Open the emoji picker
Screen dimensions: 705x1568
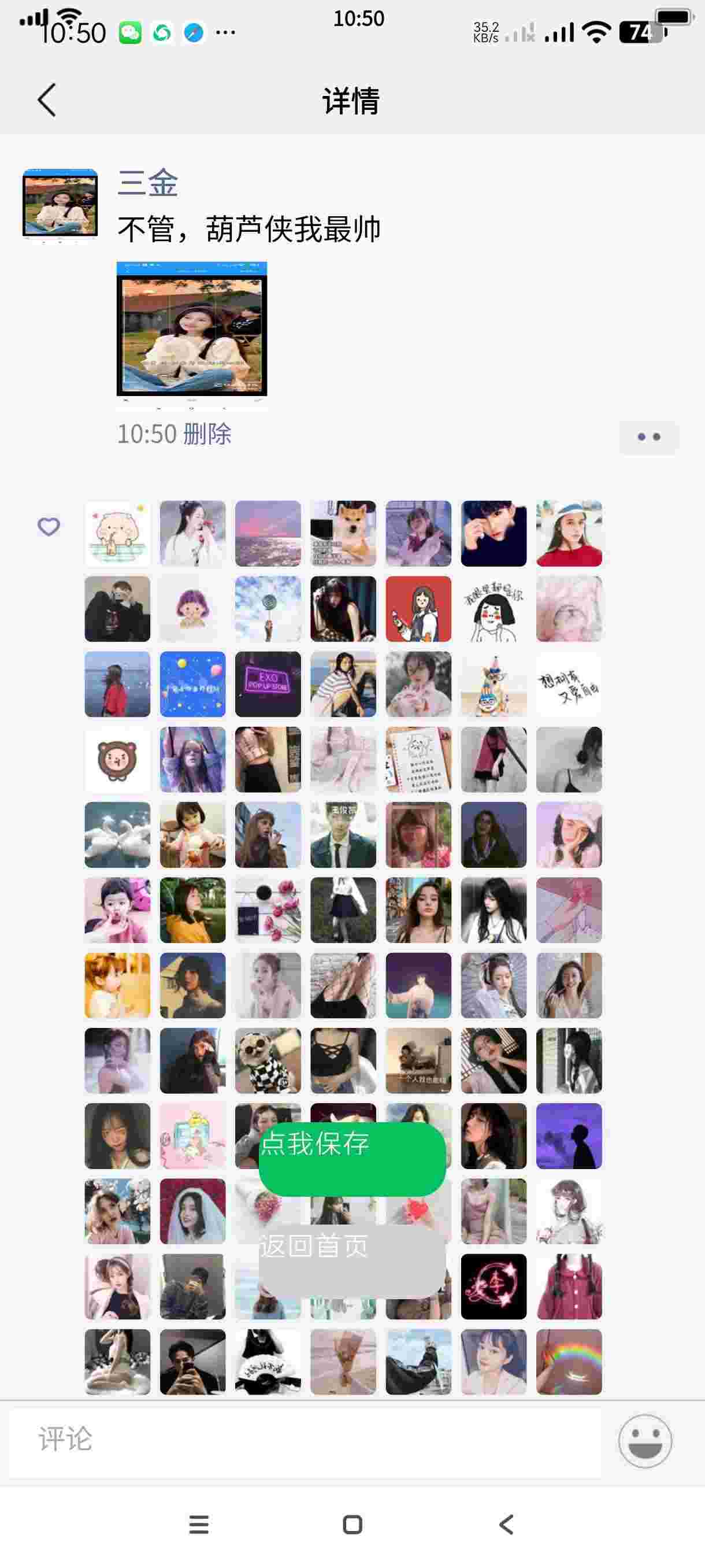pyautogui.click(x=645, y=1440)
